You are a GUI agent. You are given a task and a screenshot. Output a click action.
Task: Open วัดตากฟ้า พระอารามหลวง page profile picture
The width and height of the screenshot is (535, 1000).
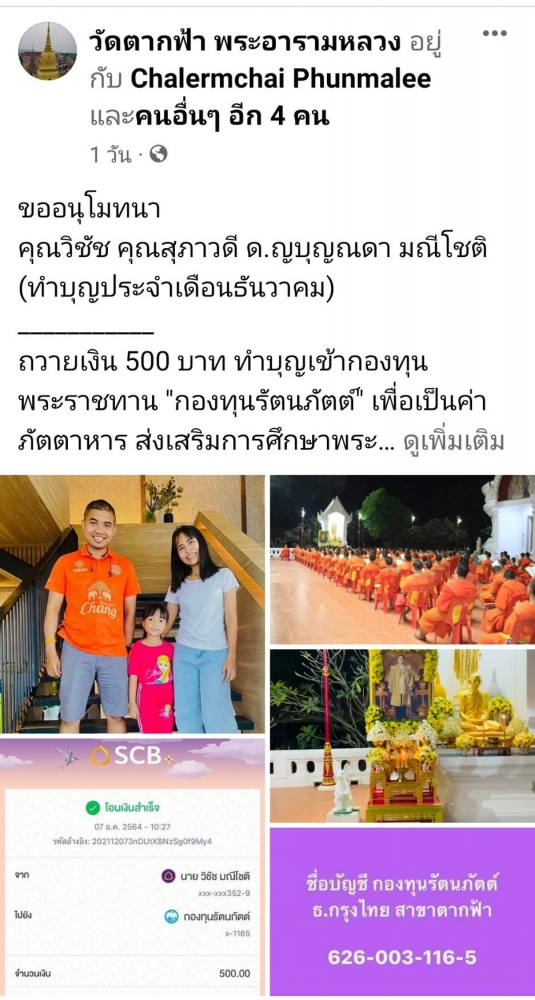click(x=47, y=51)
